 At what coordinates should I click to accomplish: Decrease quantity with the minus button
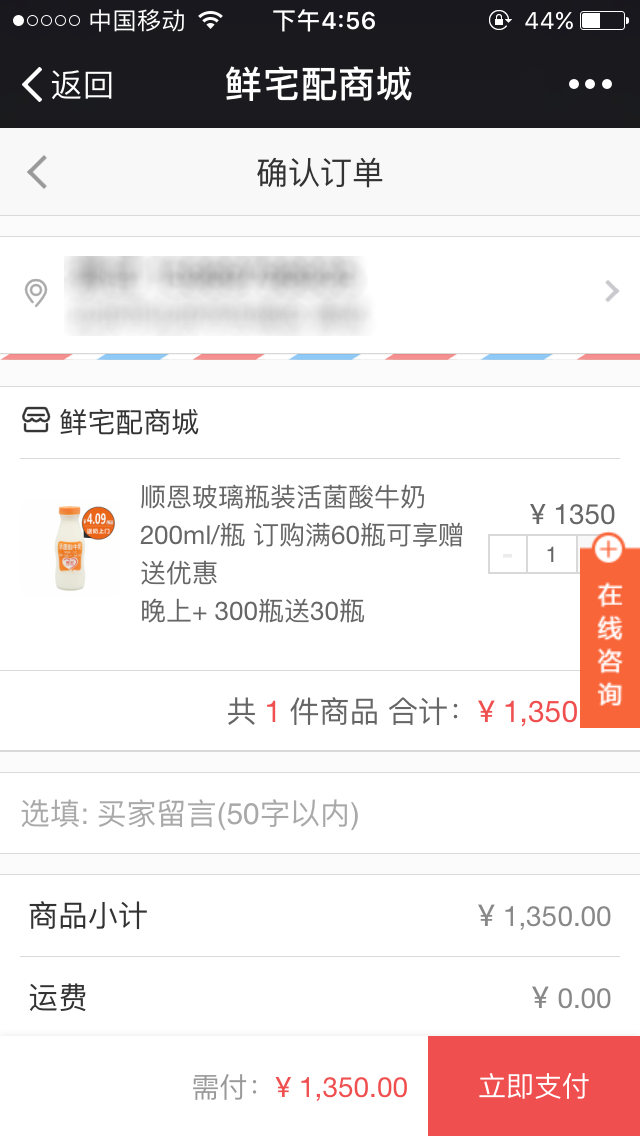[507, 555]
